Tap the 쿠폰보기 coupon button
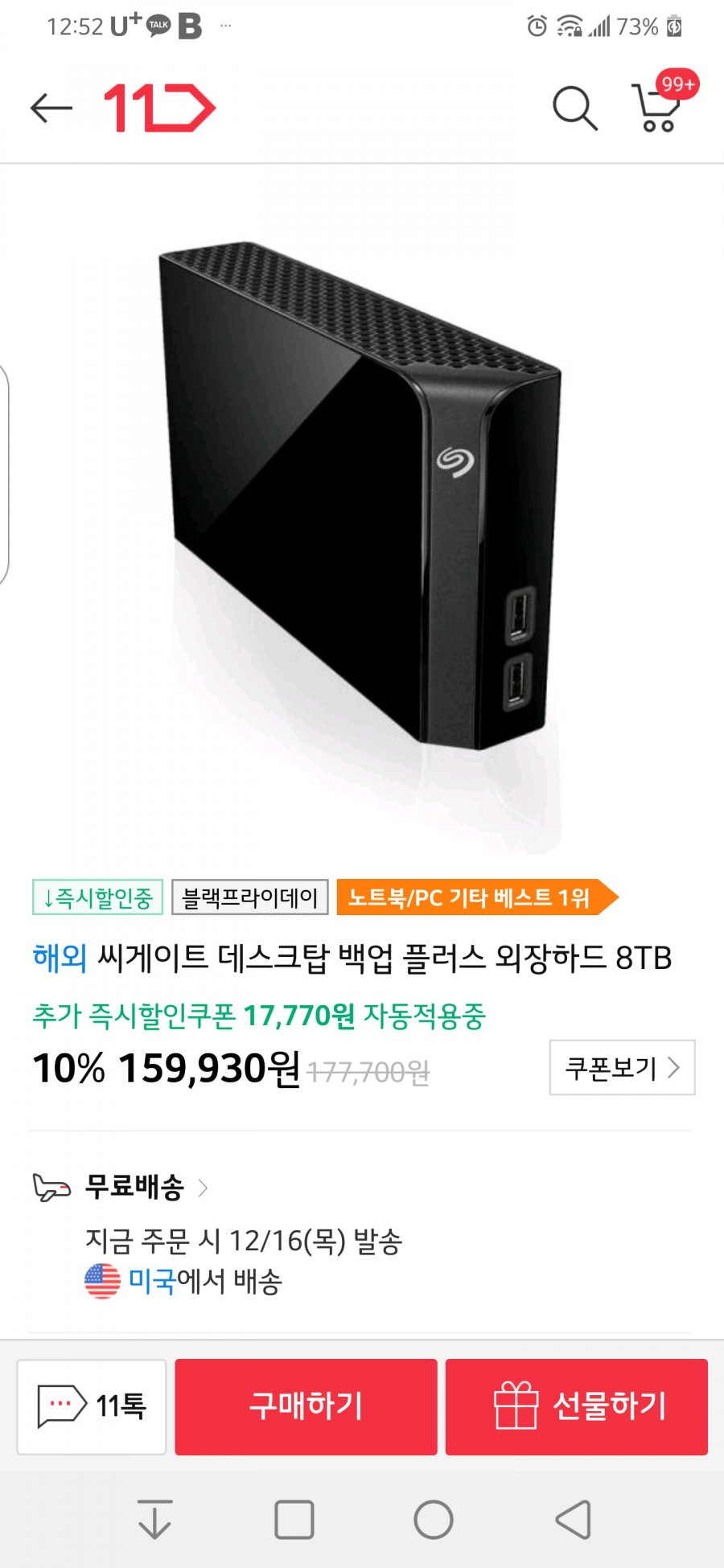Screen dimensions: 724x1568 point(622,1068)
